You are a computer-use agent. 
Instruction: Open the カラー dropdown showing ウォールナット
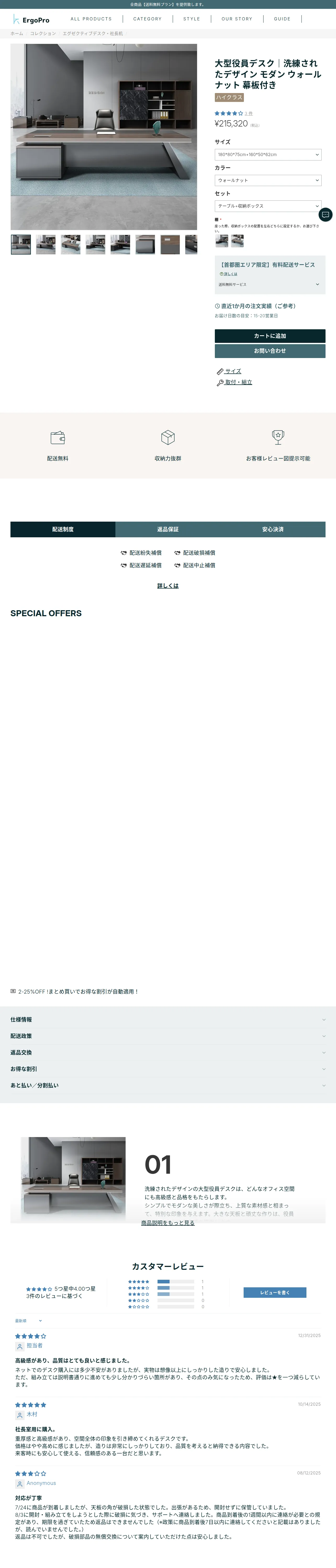click(268, 180)
